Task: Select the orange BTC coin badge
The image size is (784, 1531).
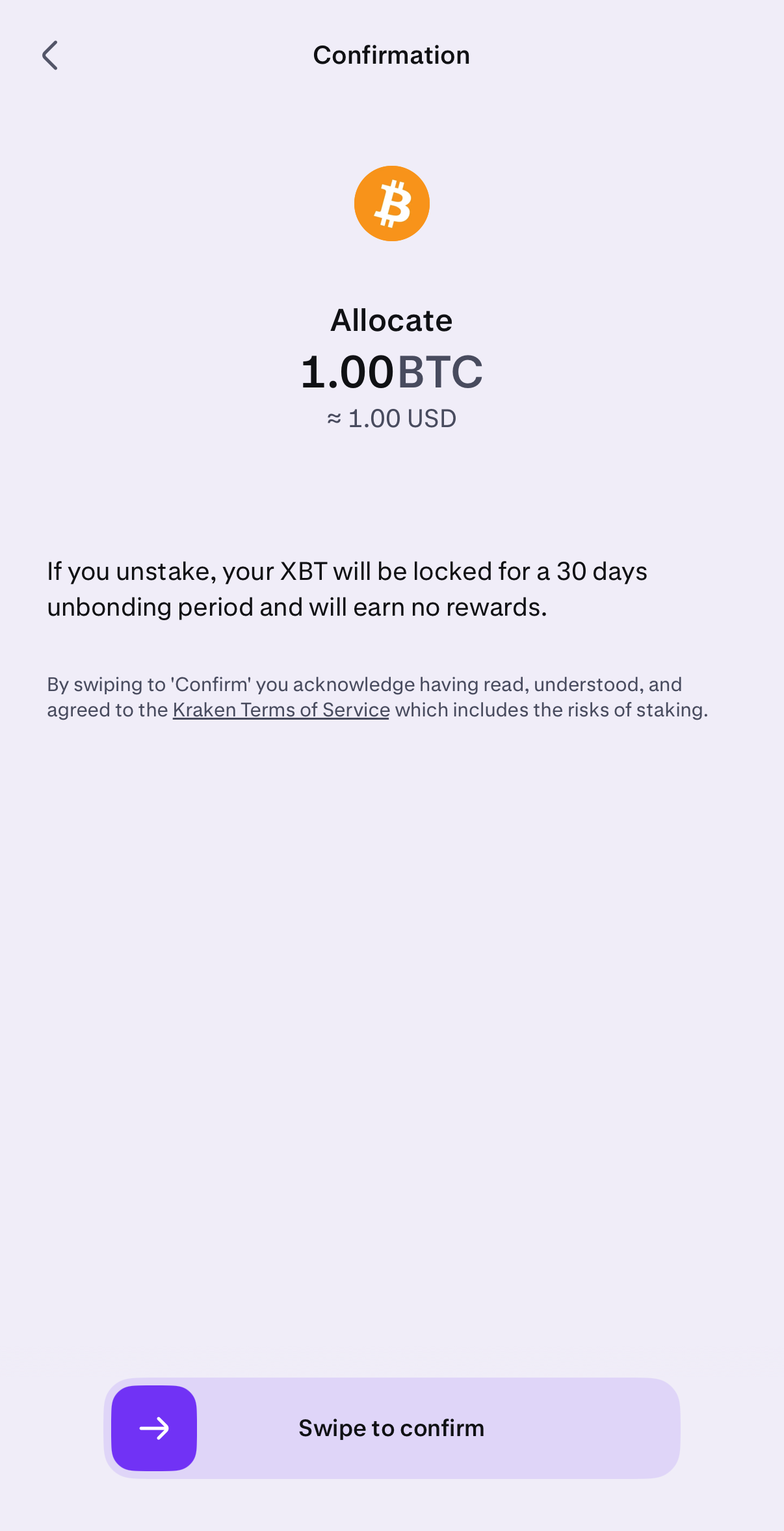Action: coord(391,203)
